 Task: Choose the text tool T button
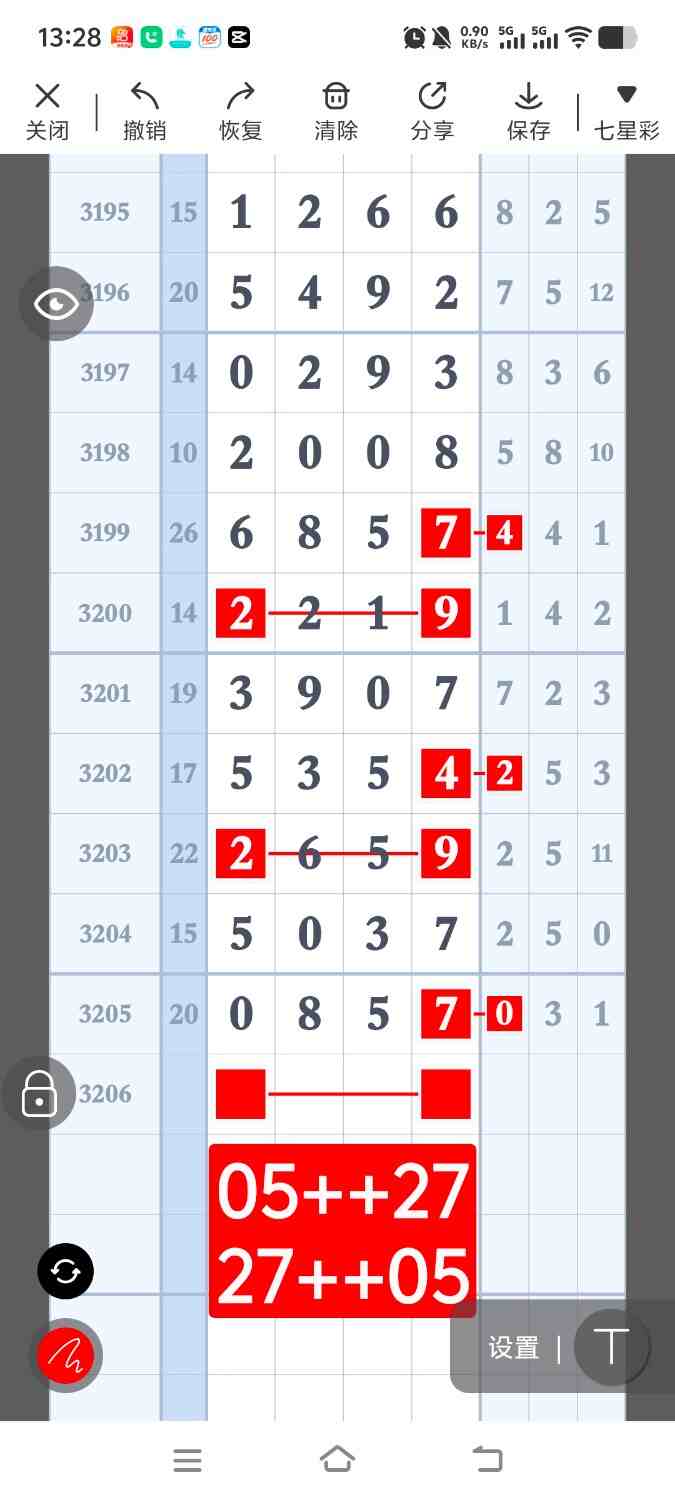click(x=611, y=1346)
